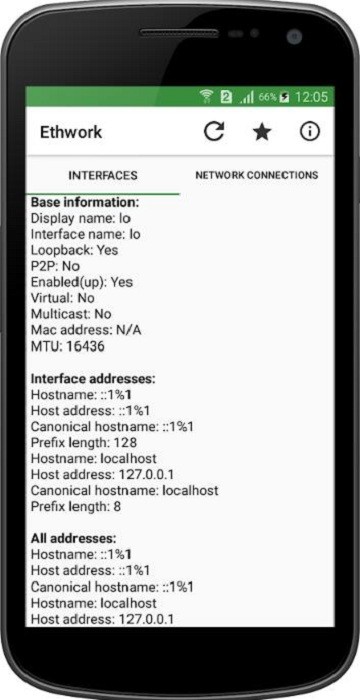The image size is (360, 700).
Task: Refresh the interface information
Action: [x=214, y=132]
